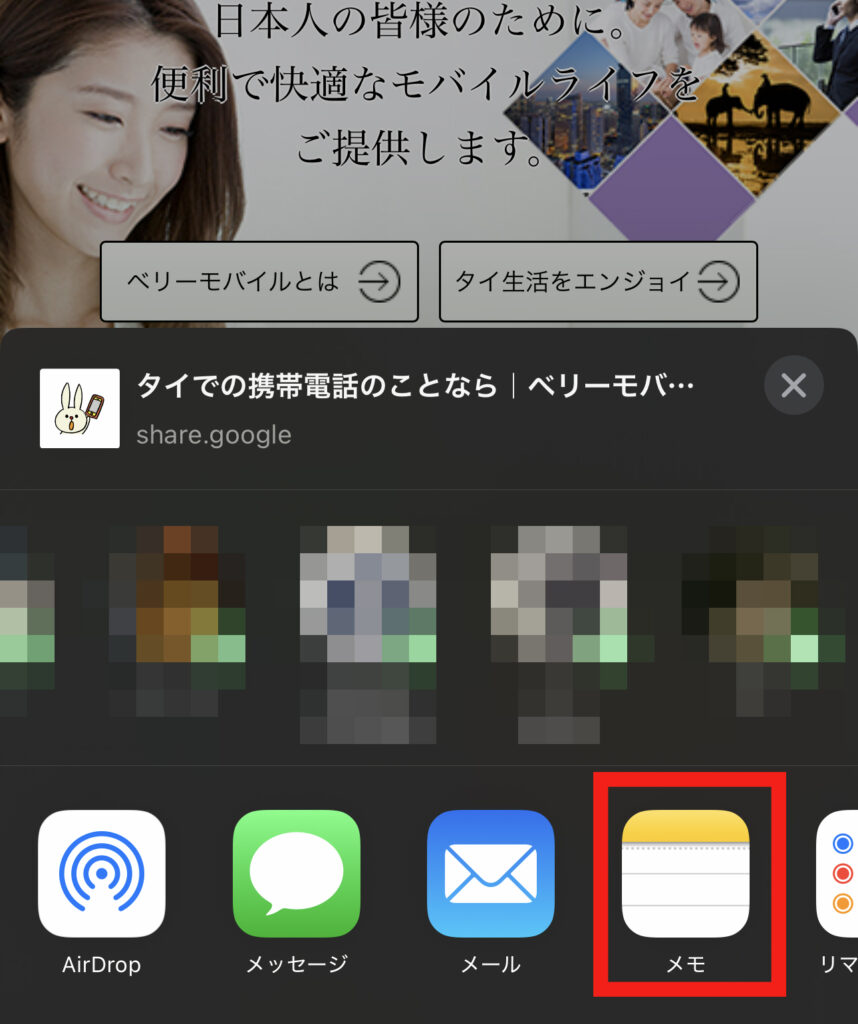858x1024 pixels.
Task: Send the link with メール
Action: click(490, 873)
